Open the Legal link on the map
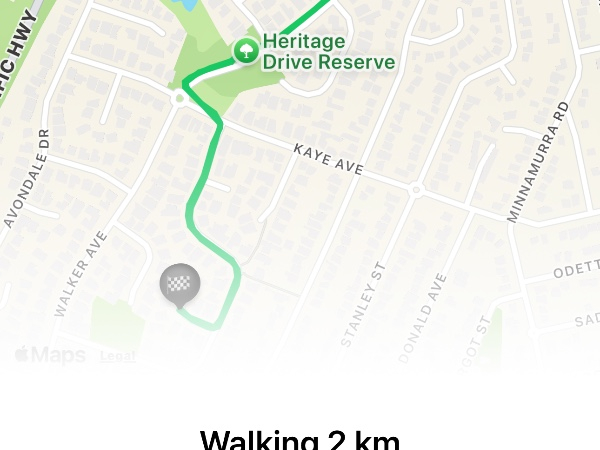The image size is (600, 450). (118, 357)
